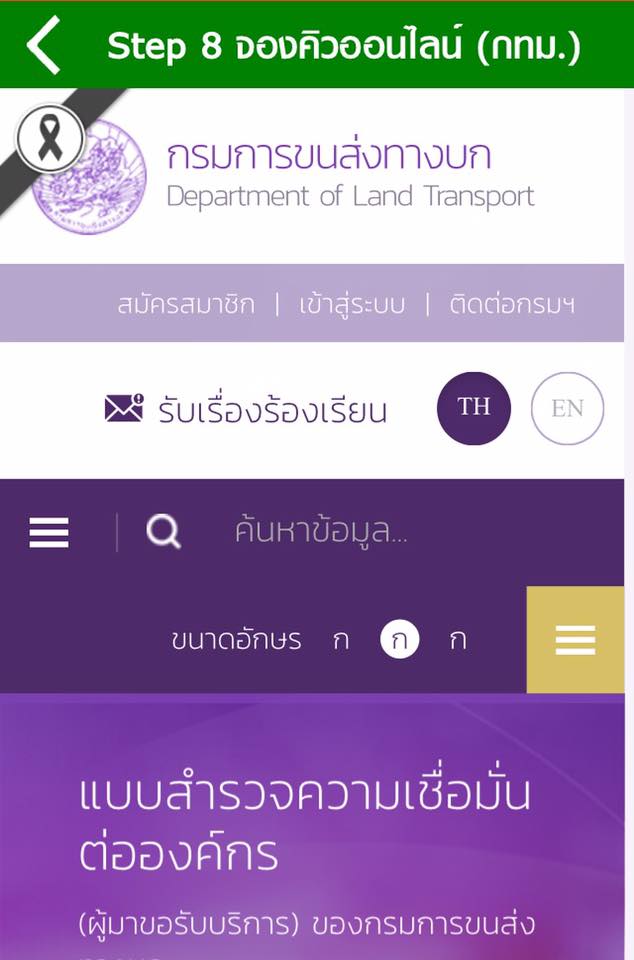This screenshot has width=634, height=960.
Task: Tap the search magnifier icon
Action: [163, 532]
